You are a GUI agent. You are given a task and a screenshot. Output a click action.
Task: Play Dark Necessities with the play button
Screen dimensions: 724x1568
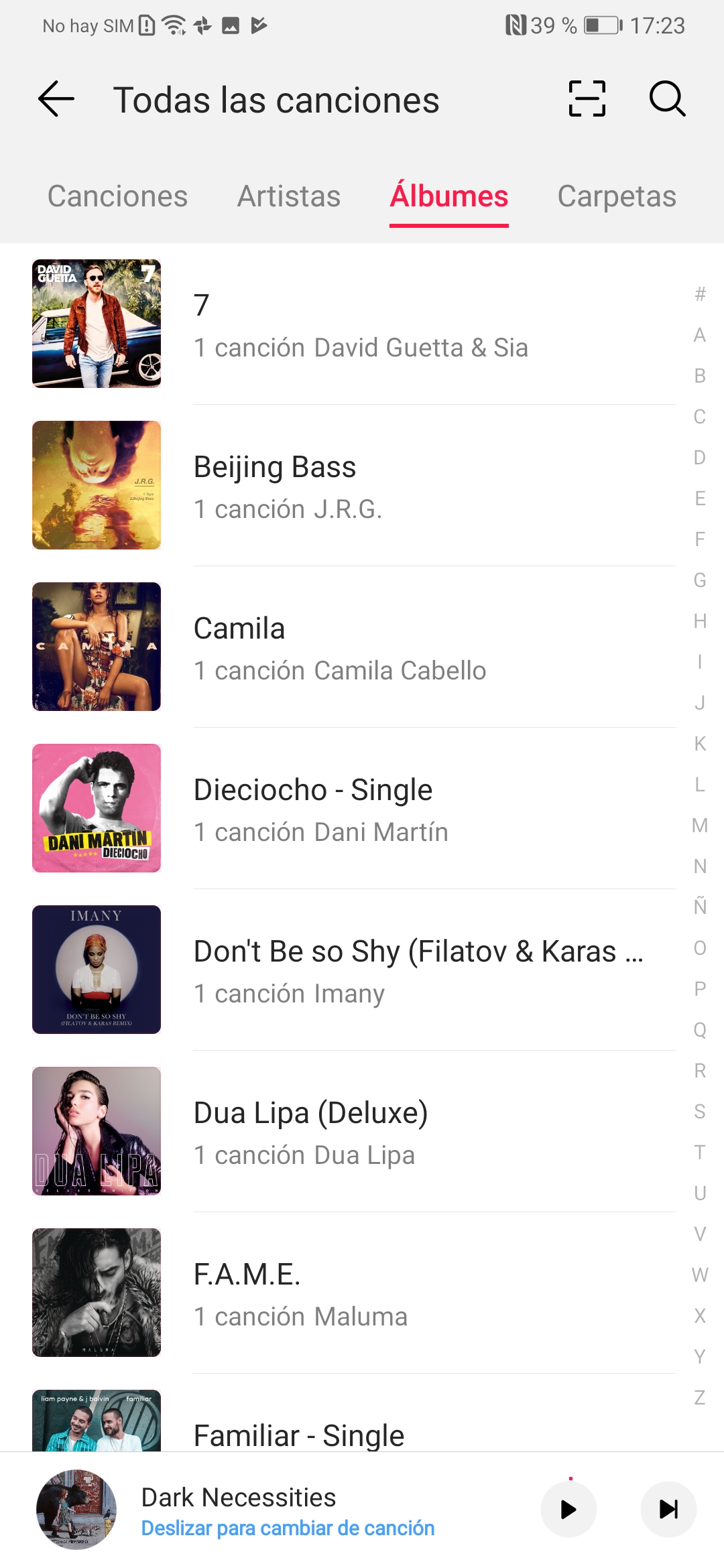568,1509
